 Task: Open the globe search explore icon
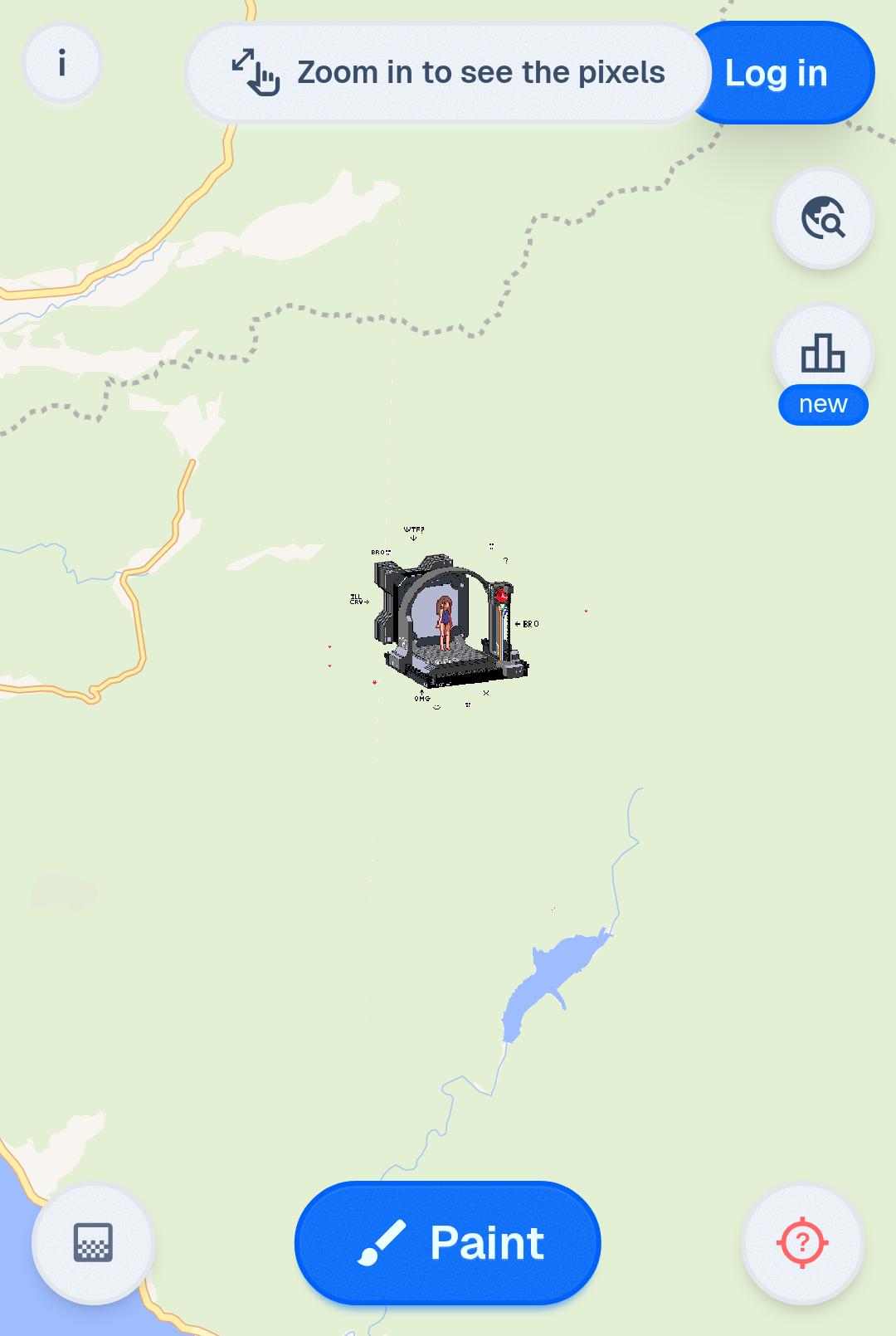coord(823,218)
